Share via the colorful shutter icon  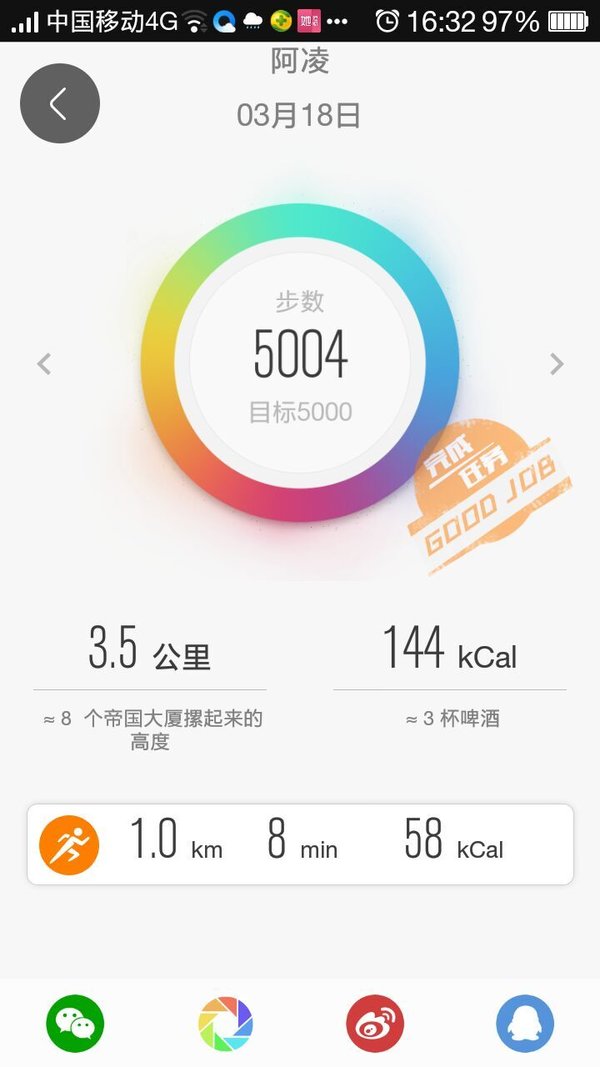225,1023
